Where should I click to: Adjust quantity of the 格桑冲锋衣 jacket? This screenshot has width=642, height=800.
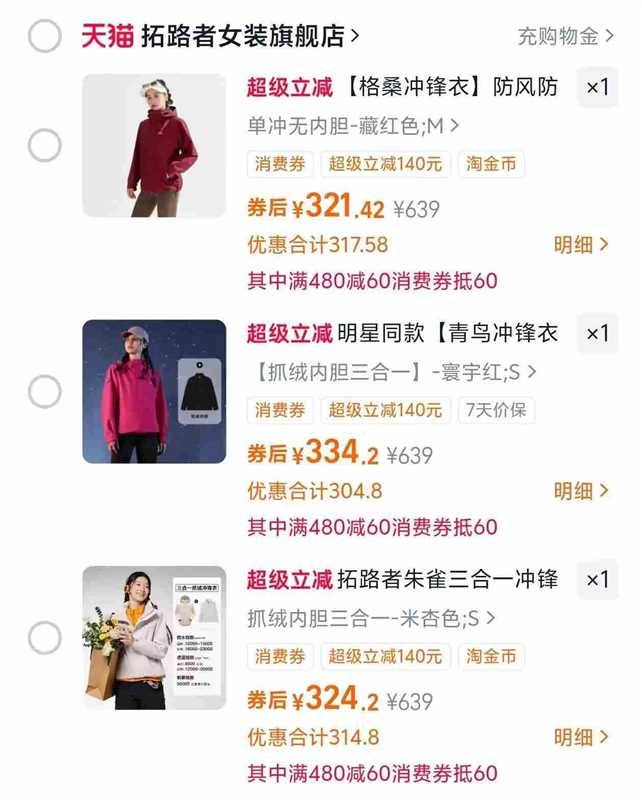pyautogui.click(x=597, y=88)
